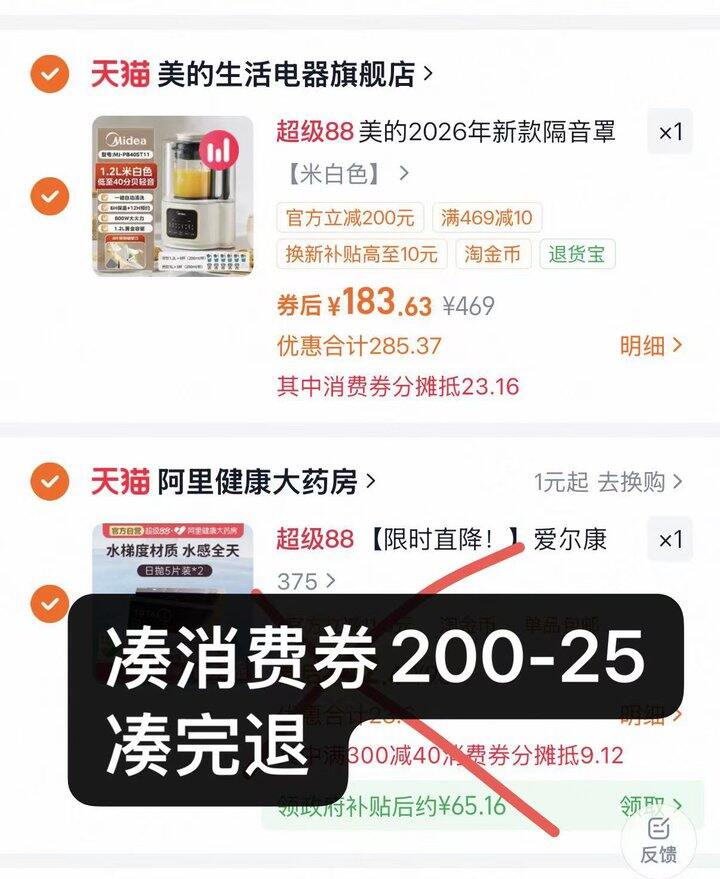This screenshot has height=879, width=720.
Task: Open the 反馈 feedback button
Action: [658, 838]
